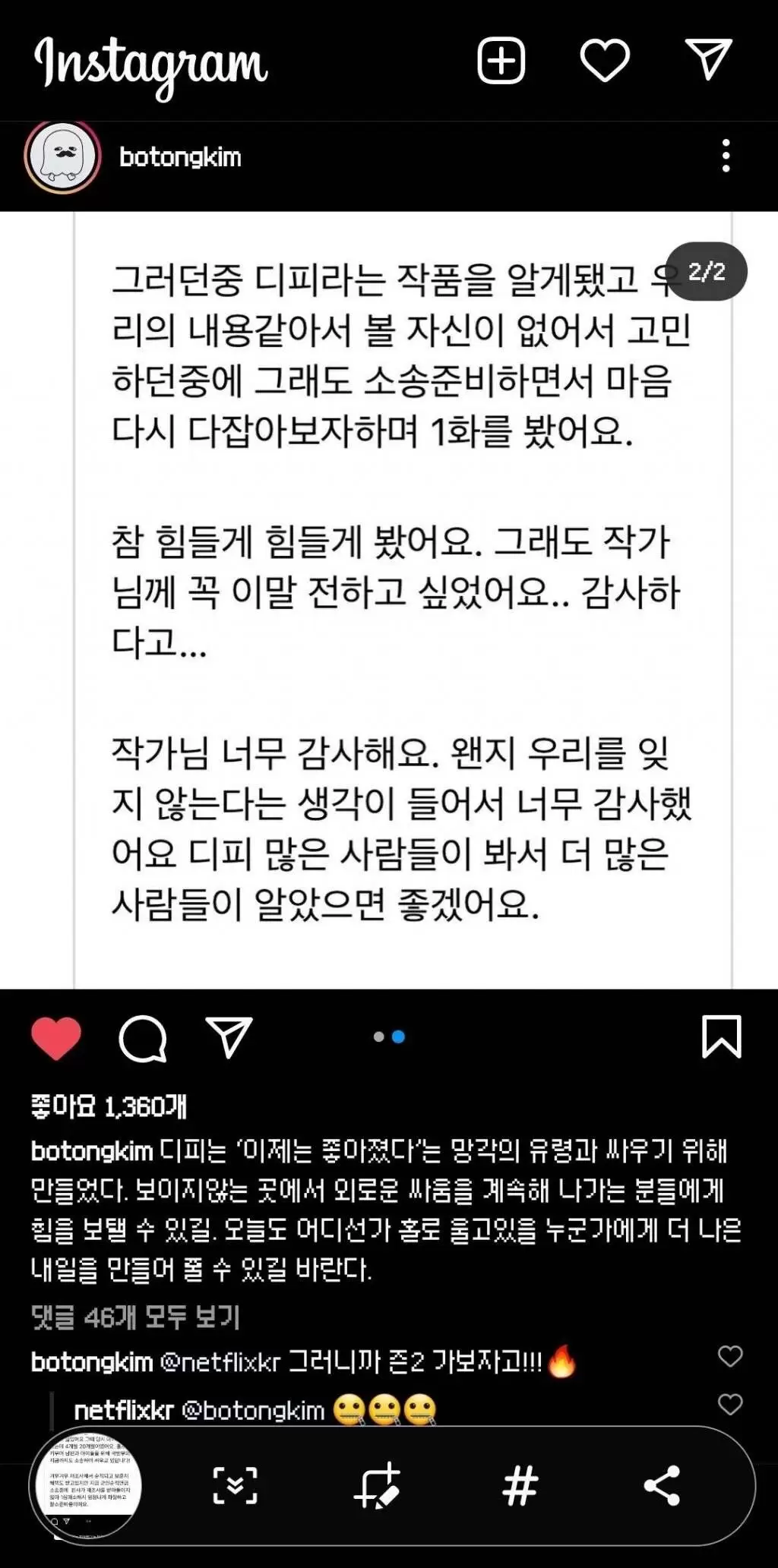This screenshot has width=778, height=1568.
Task: Bookmark this post
Action: pos(721,1036)
